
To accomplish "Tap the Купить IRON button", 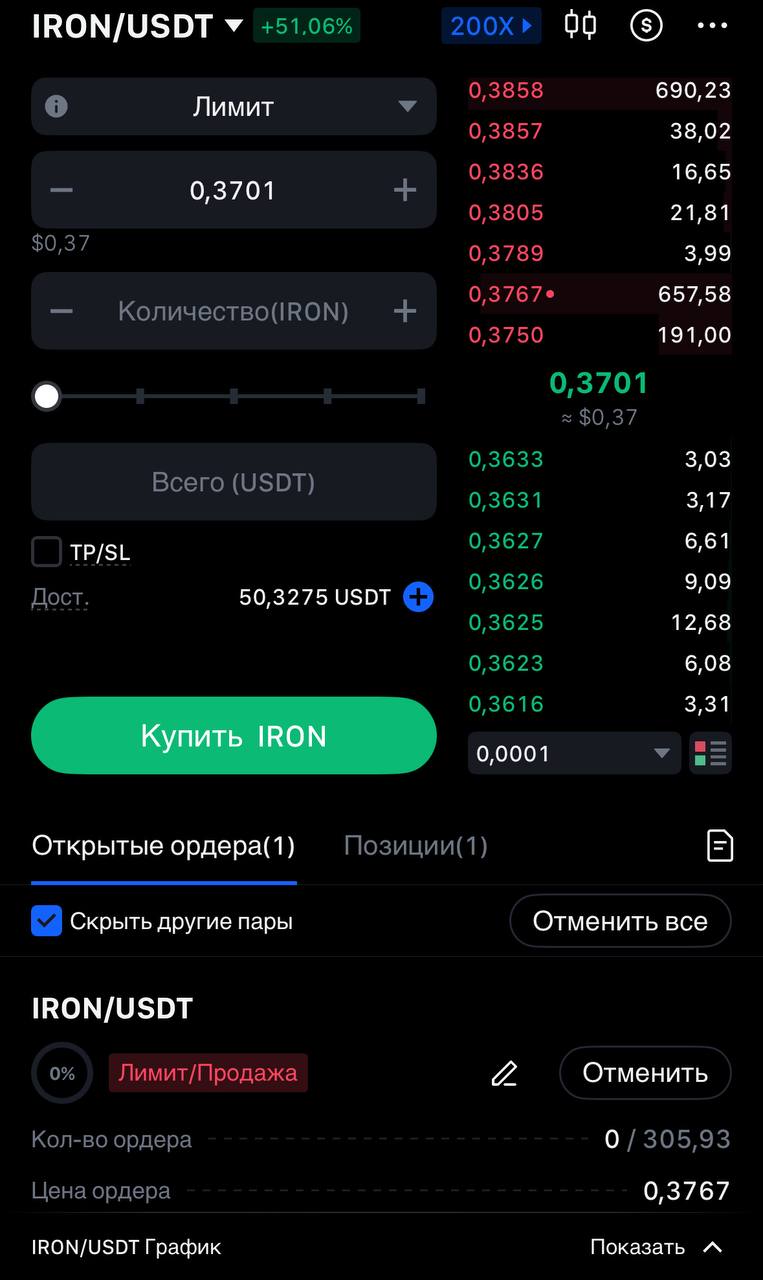I will pos(233,736).
